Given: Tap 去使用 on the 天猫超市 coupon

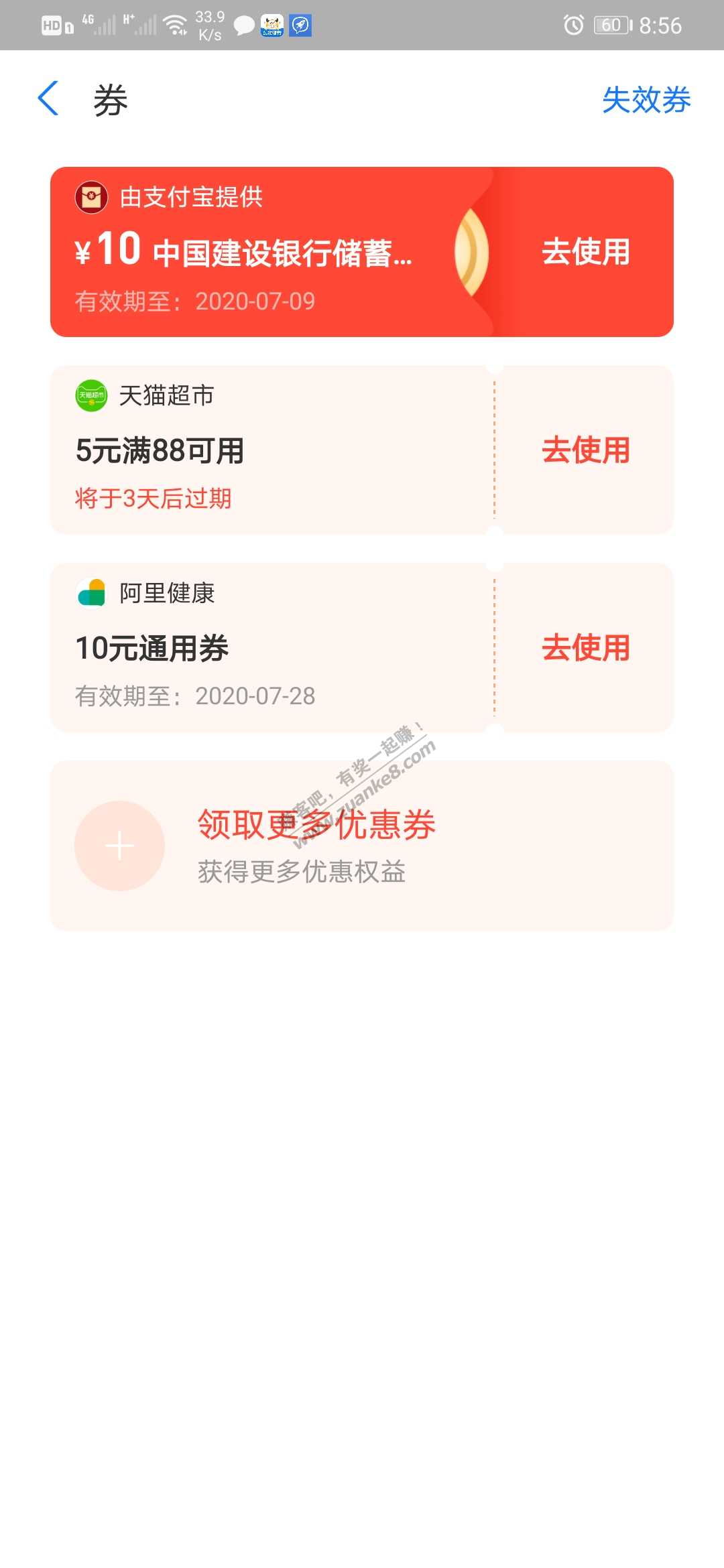Looking at the screenshot, I should pos(585,450).
